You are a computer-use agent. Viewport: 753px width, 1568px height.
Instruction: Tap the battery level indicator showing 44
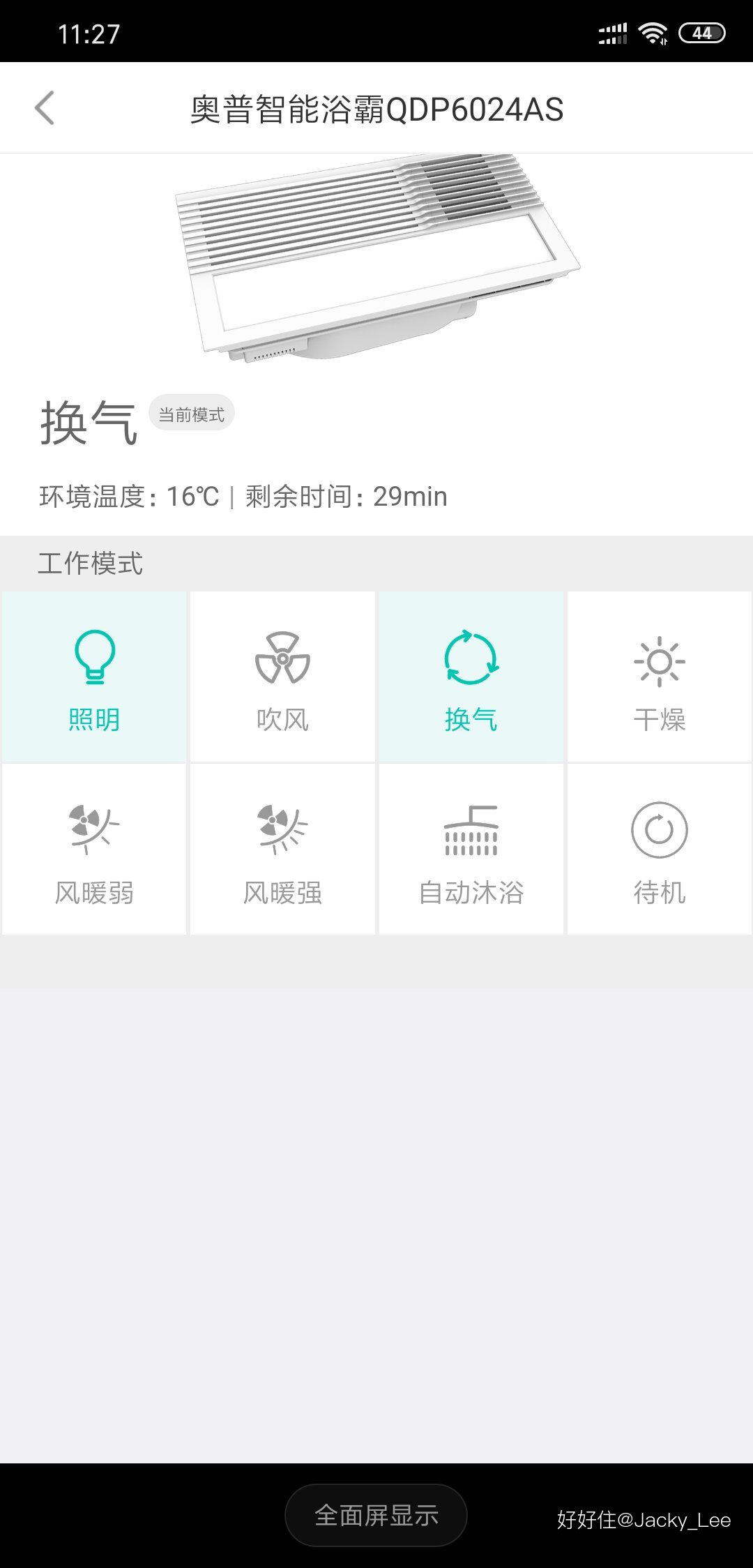699,31
